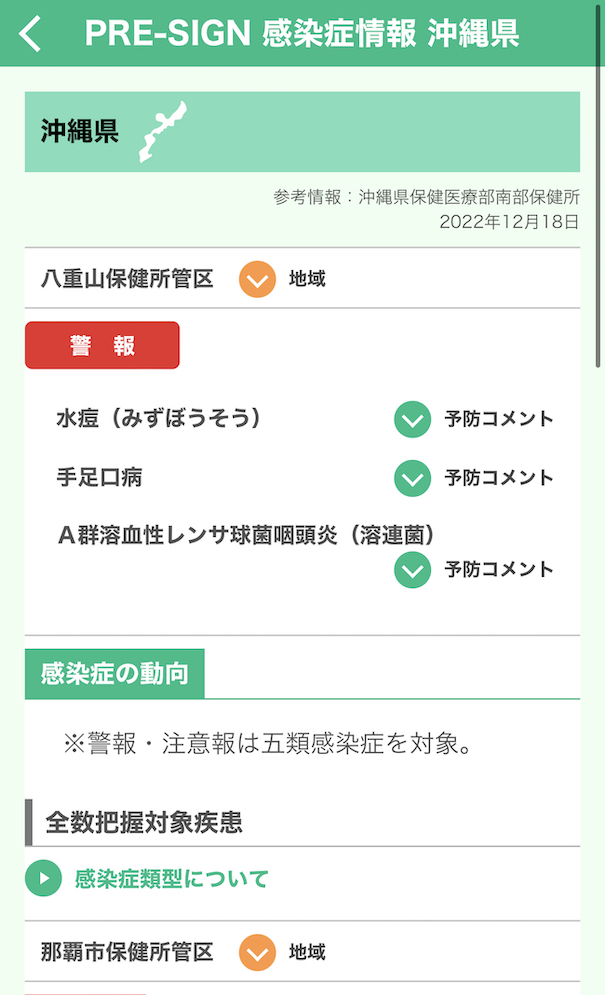Go back using the header arrow
Viewport: 605px width, 995px height.
pyautogui.click(x=32, y=33)
